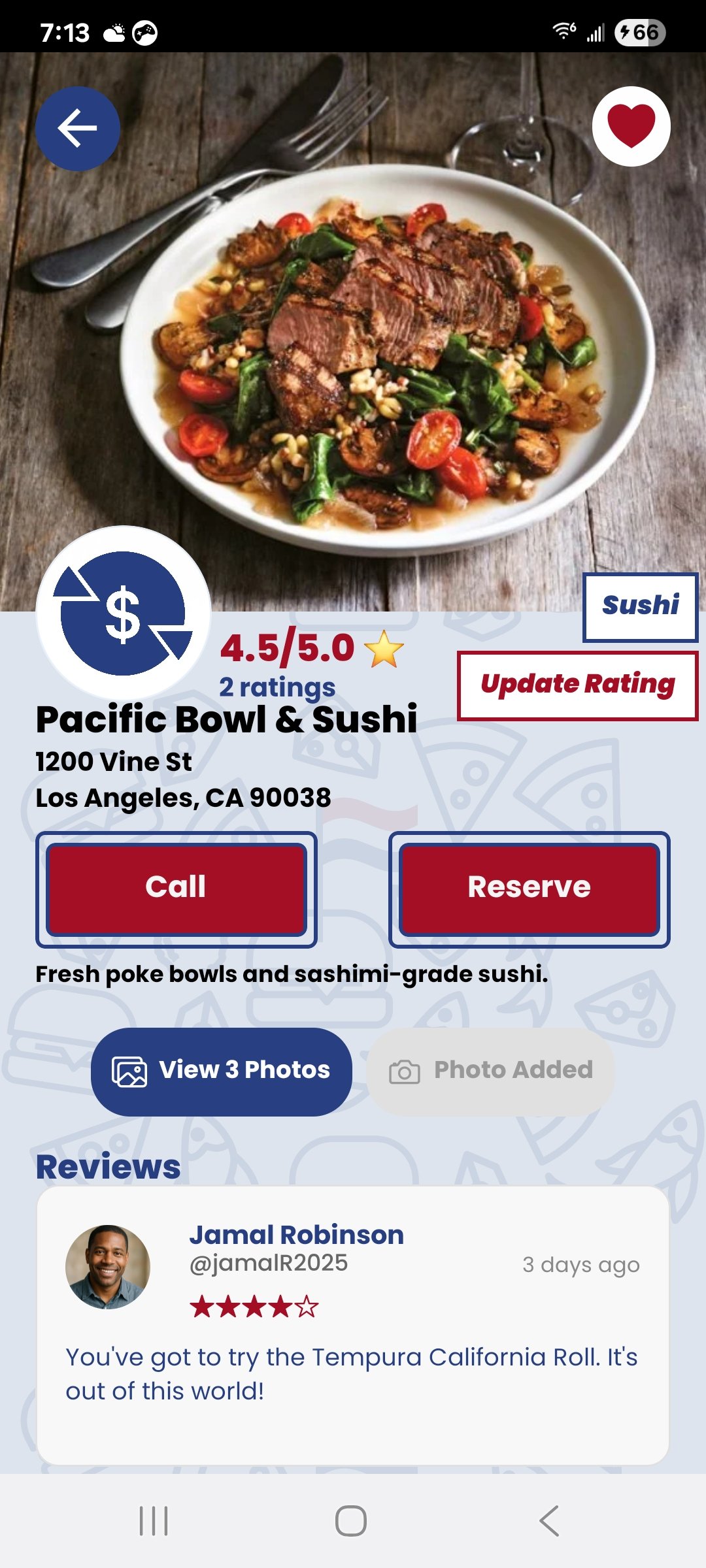Tap the back arrow on the photo
706x1568 pixels.
78,128
